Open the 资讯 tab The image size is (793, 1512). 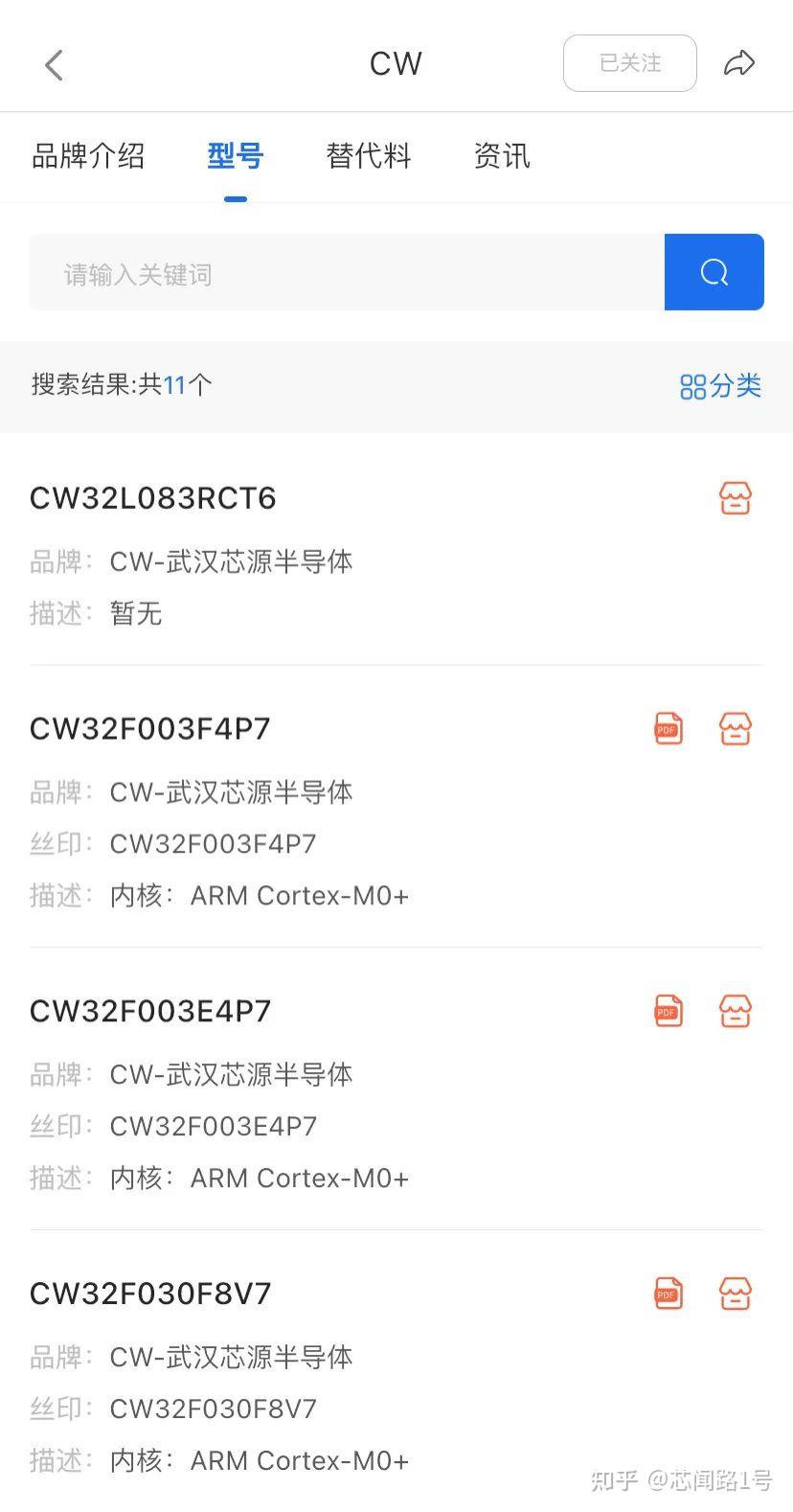coord(501,156)
